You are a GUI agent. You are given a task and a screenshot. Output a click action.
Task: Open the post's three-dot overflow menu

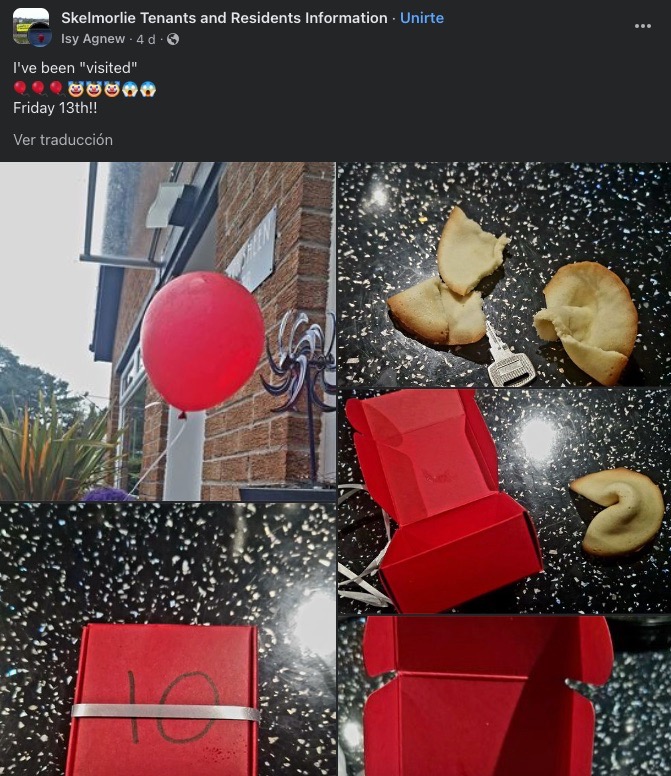pyautogui.click(x=643, y=26)
